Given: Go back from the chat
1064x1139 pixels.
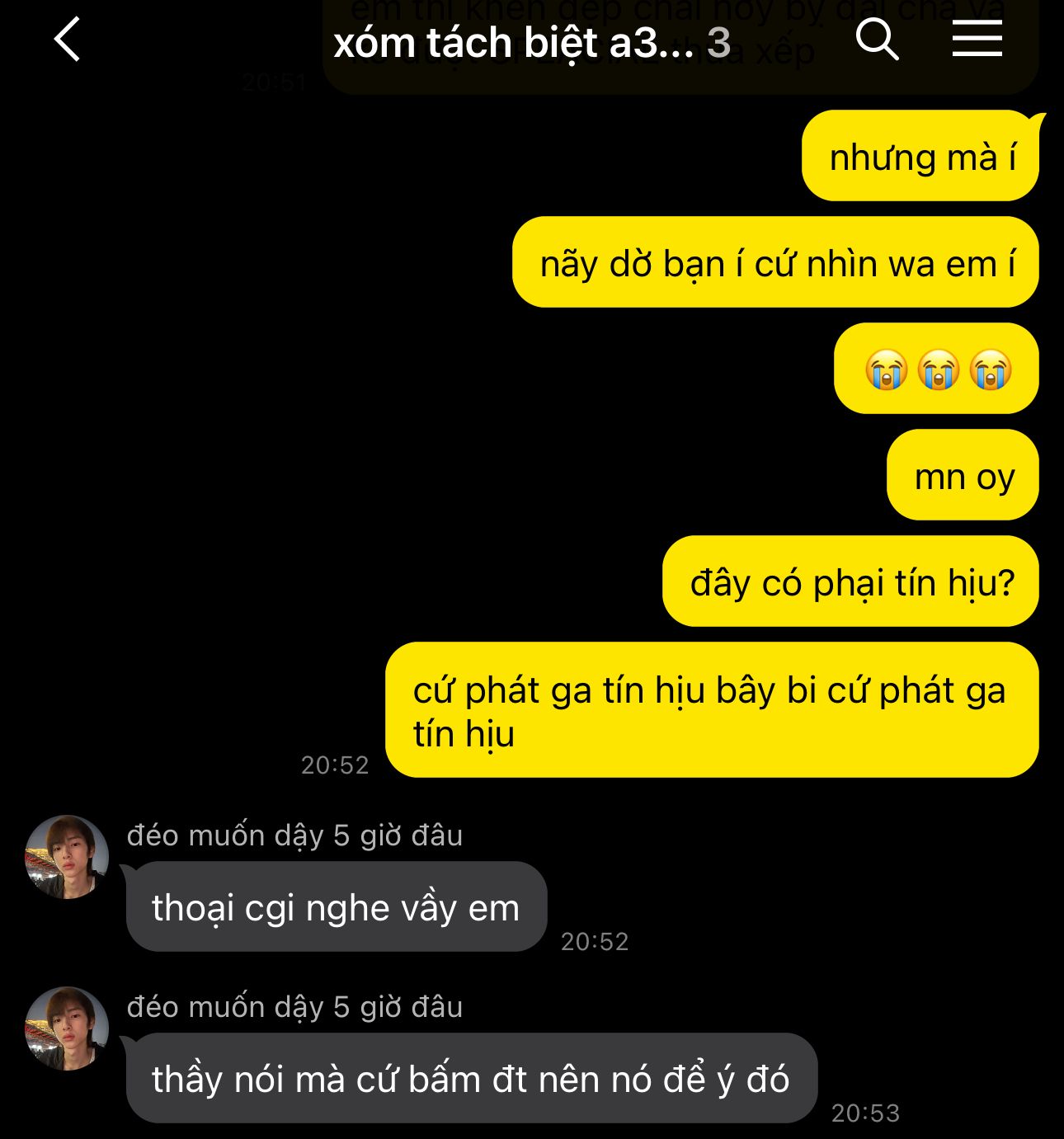Looking at the screenshot, I should (68, 40).
